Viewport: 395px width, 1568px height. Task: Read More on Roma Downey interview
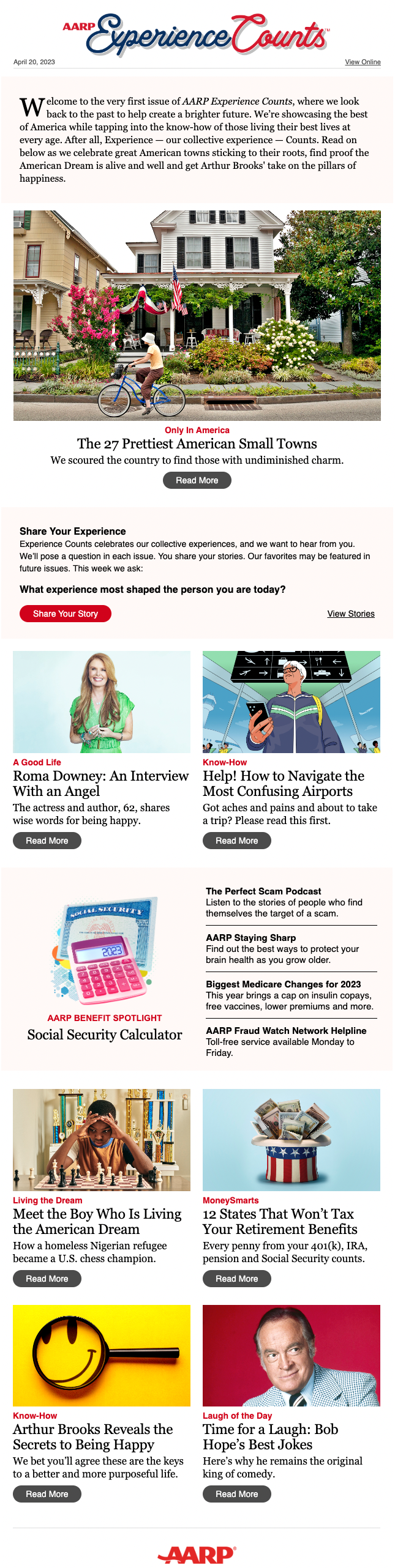47,841
